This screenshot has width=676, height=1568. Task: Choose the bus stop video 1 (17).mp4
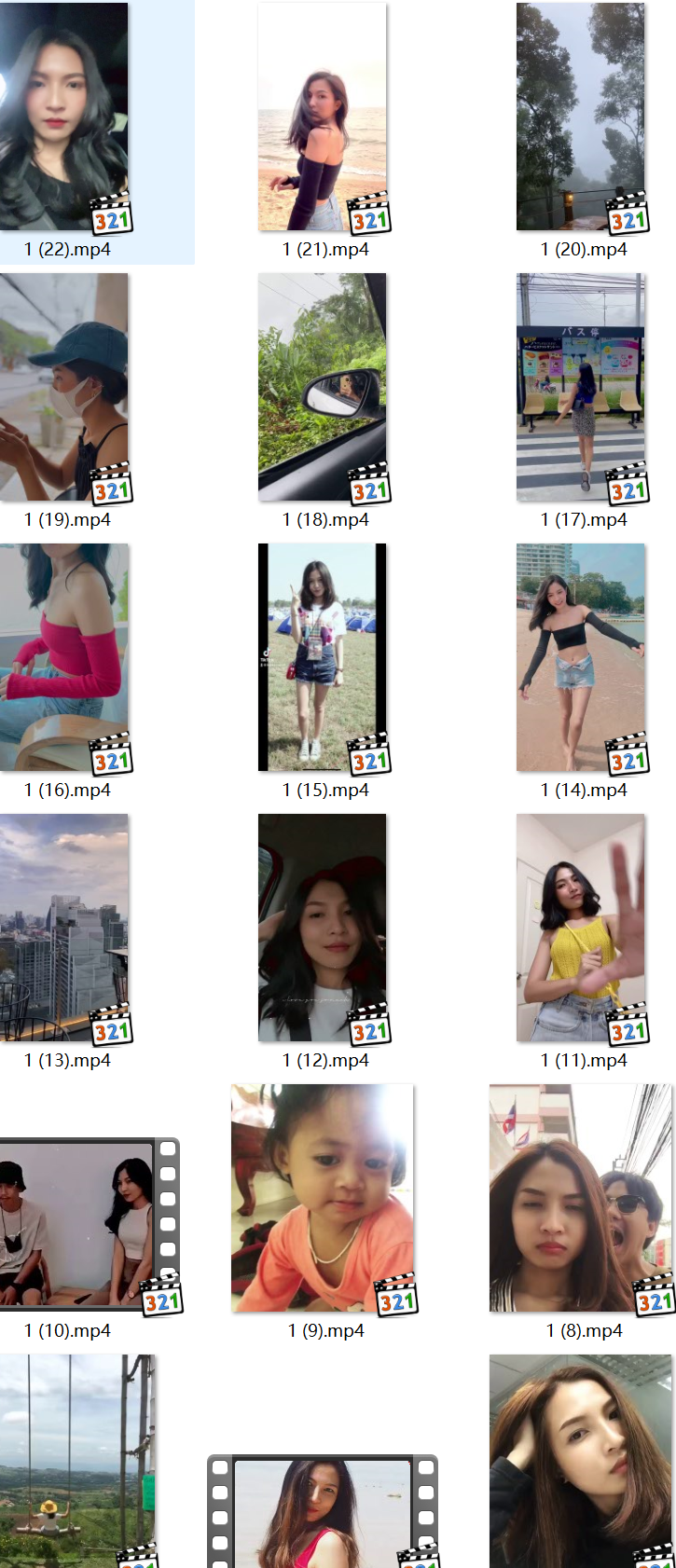click(x=580, y=387)
